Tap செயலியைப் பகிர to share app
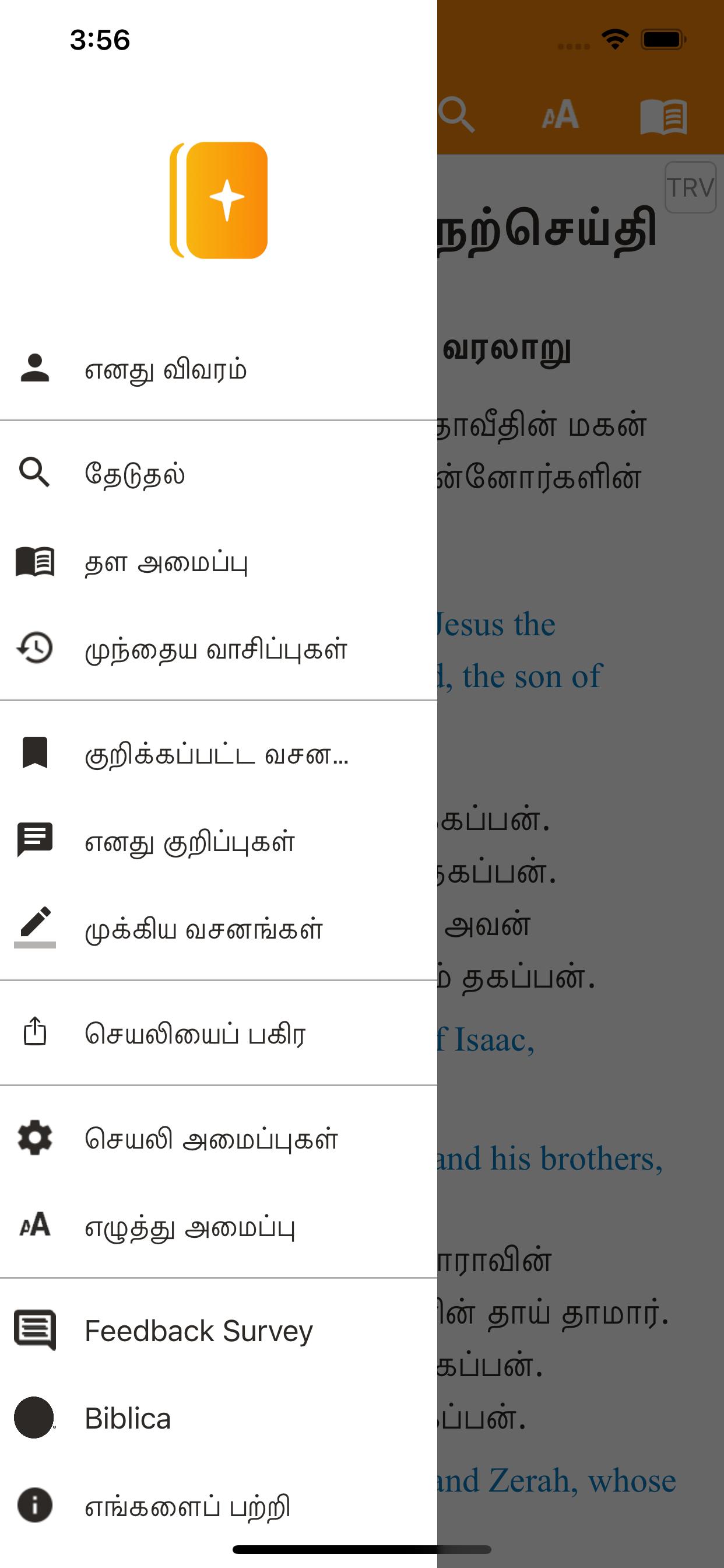 tap(219, 1033)
